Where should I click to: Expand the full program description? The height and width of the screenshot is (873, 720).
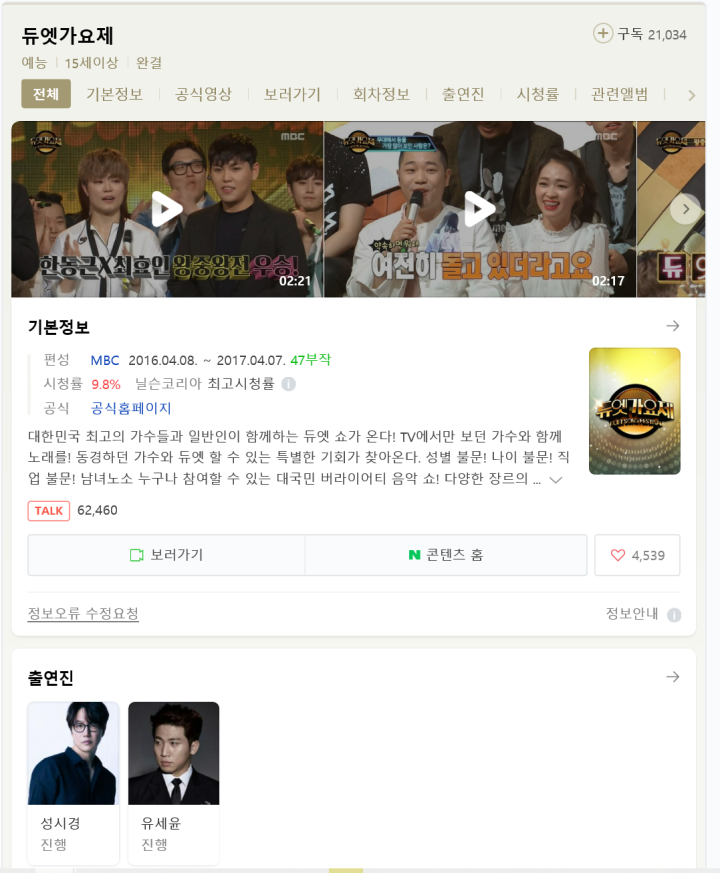(556, 480)
